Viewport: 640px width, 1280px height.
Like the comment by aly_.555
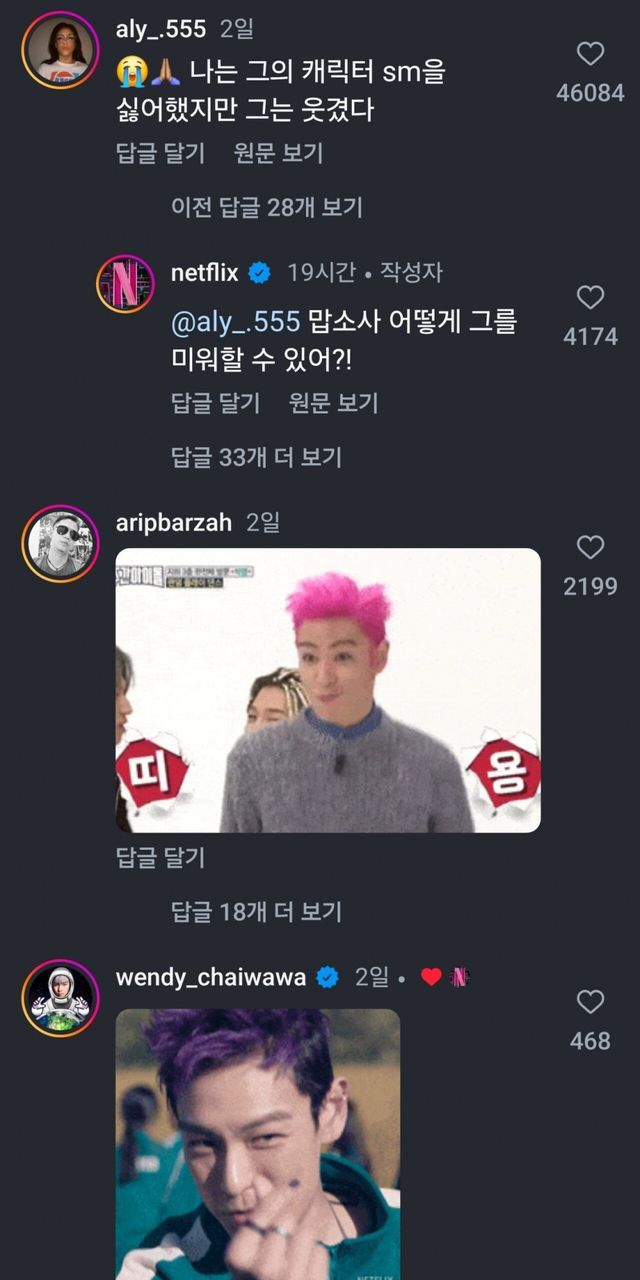590,53
